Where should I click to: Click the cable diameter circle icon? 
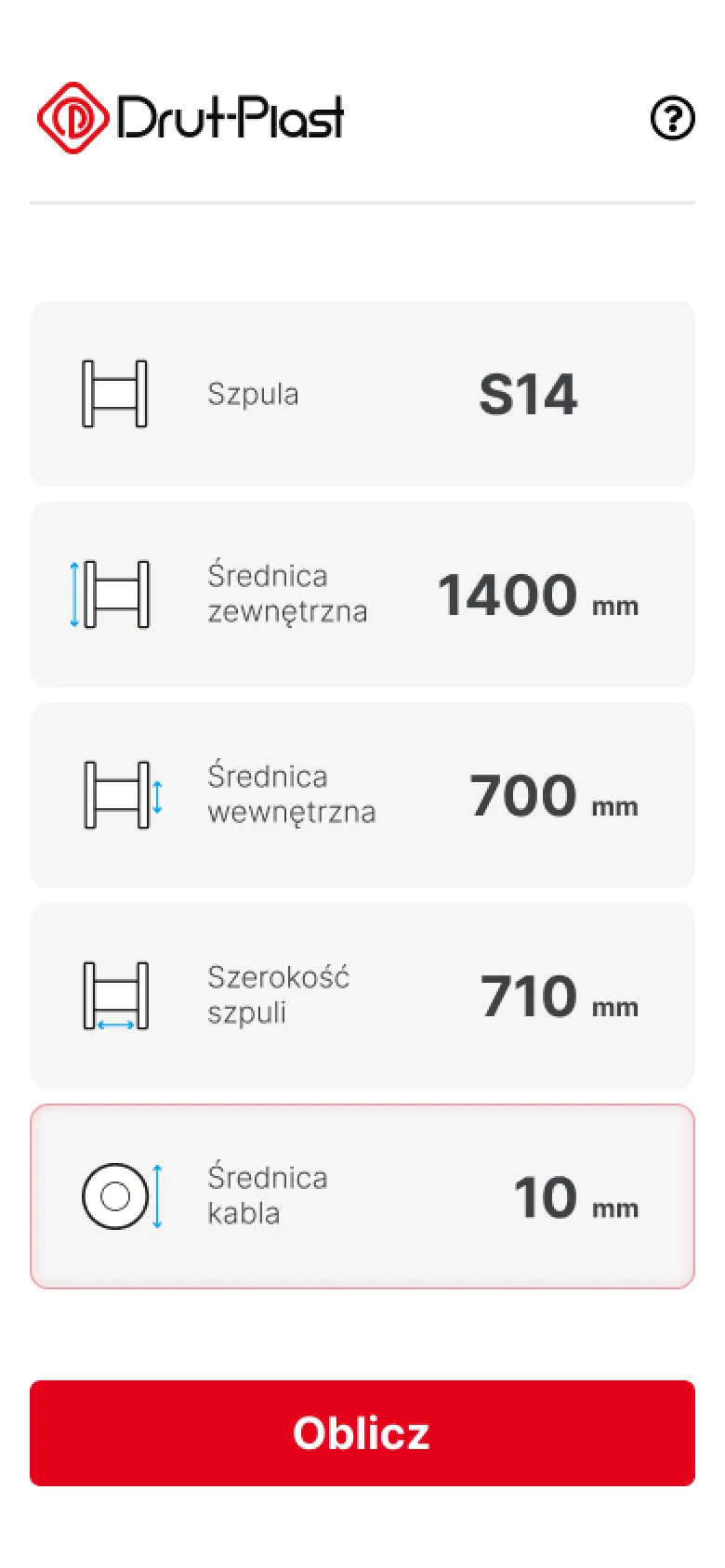tap(115, 1198)
